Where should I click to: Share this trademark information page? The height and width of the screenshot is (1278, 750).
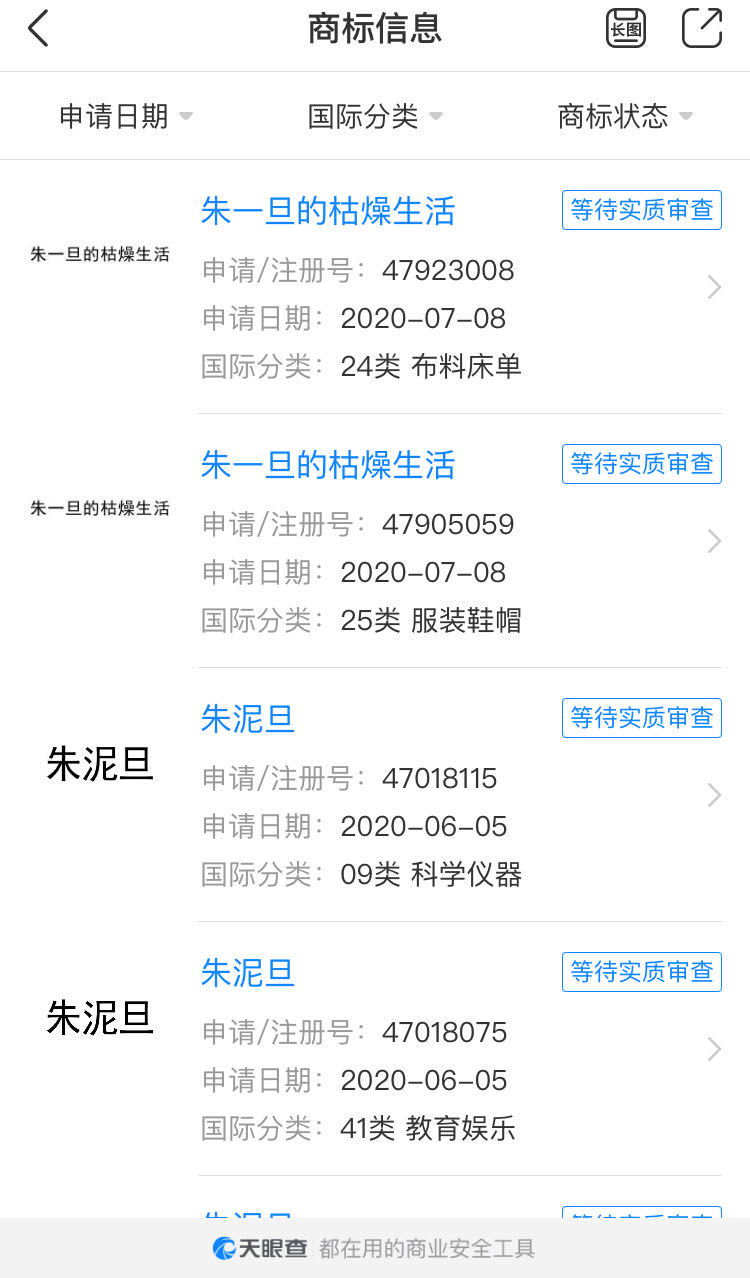coord(701,28)
